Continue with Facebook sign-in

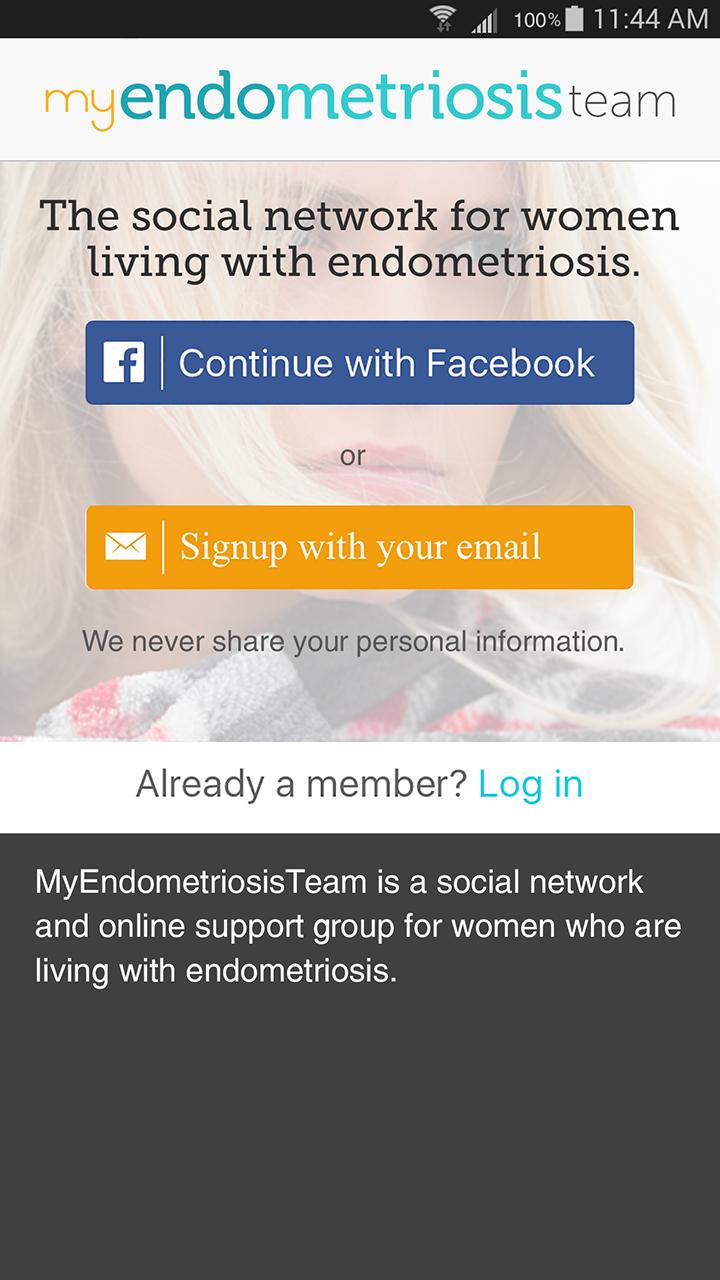click(360, 362)
